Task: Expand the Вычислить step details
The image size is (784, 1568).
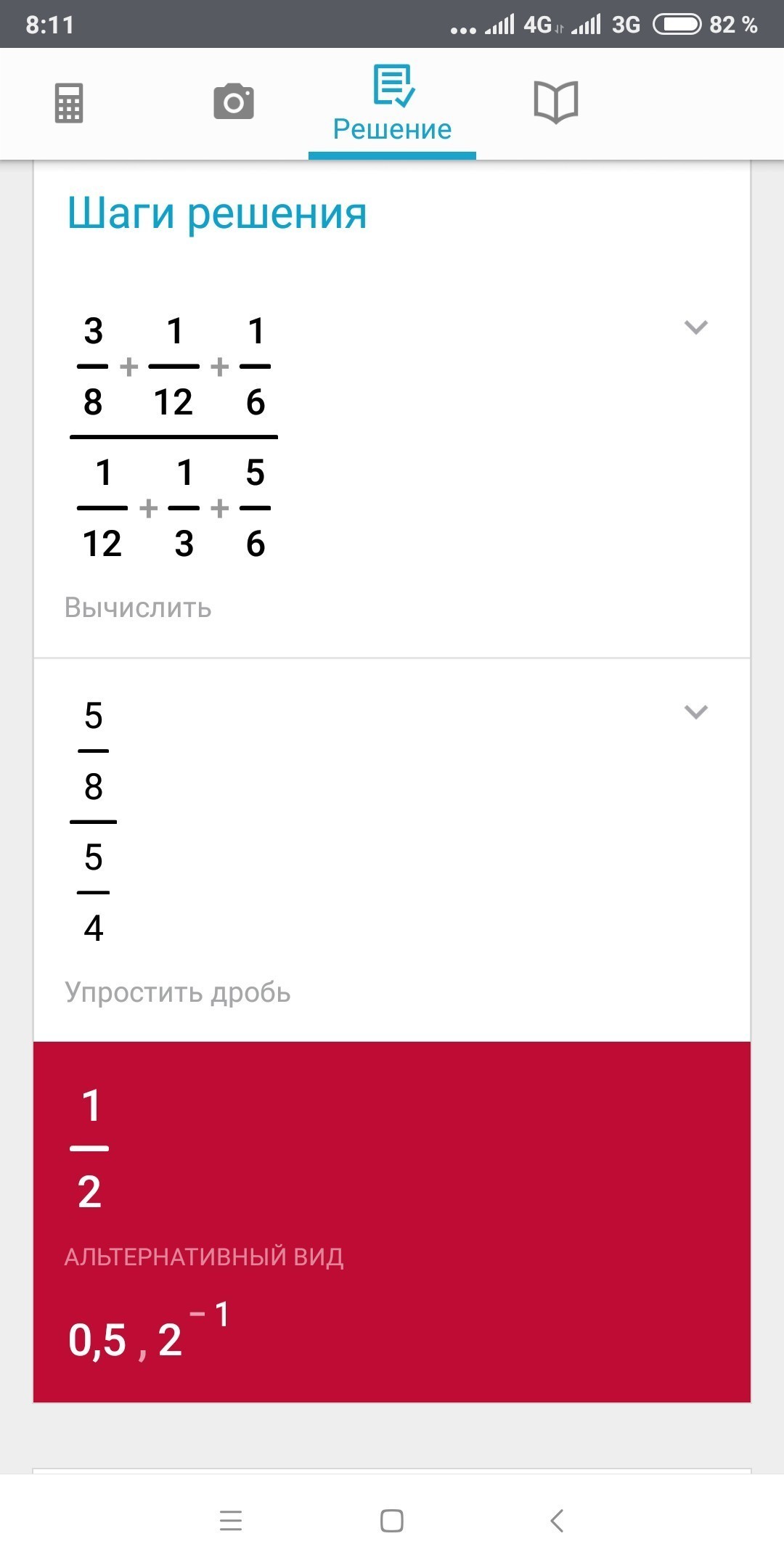Action: [x=695, y=327]
